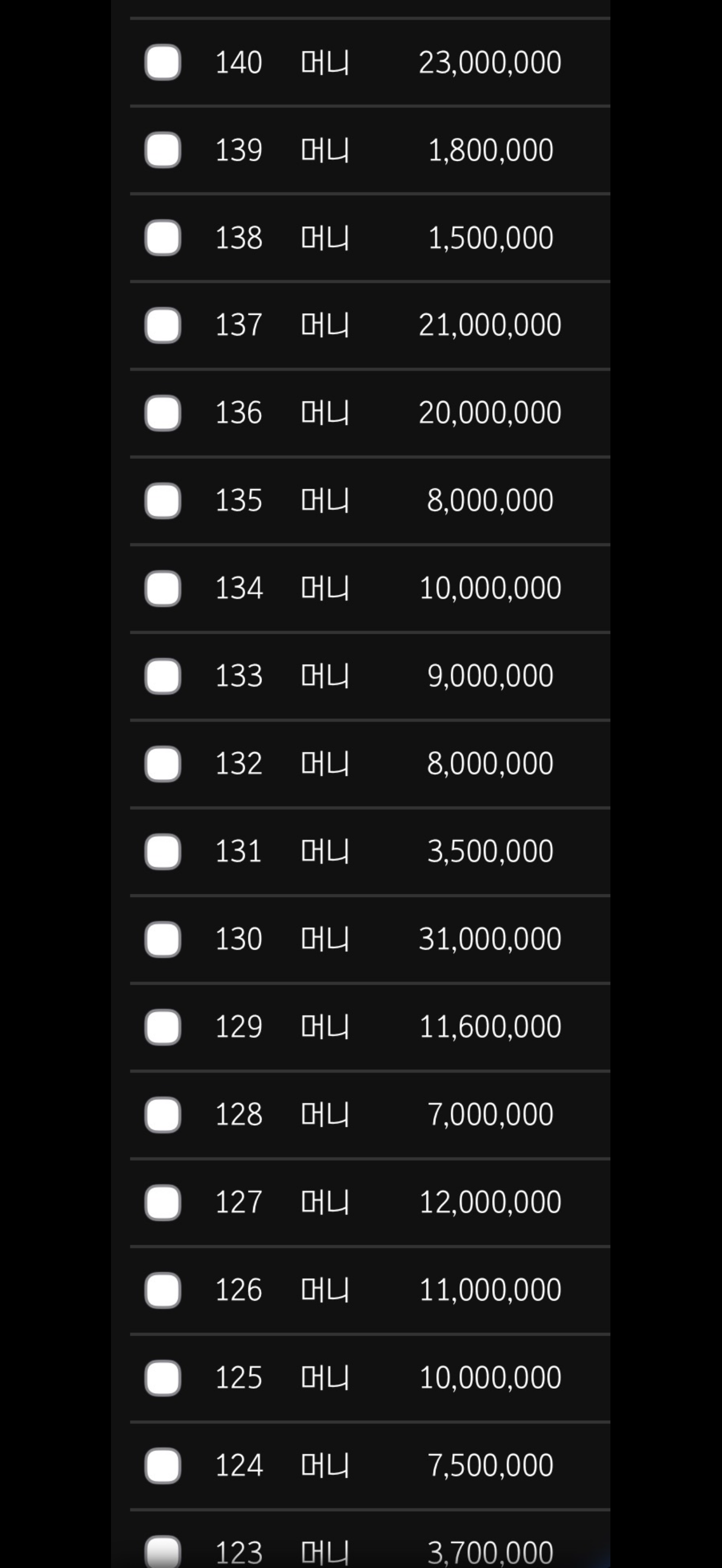Check the box for row 140

(162, 62)
